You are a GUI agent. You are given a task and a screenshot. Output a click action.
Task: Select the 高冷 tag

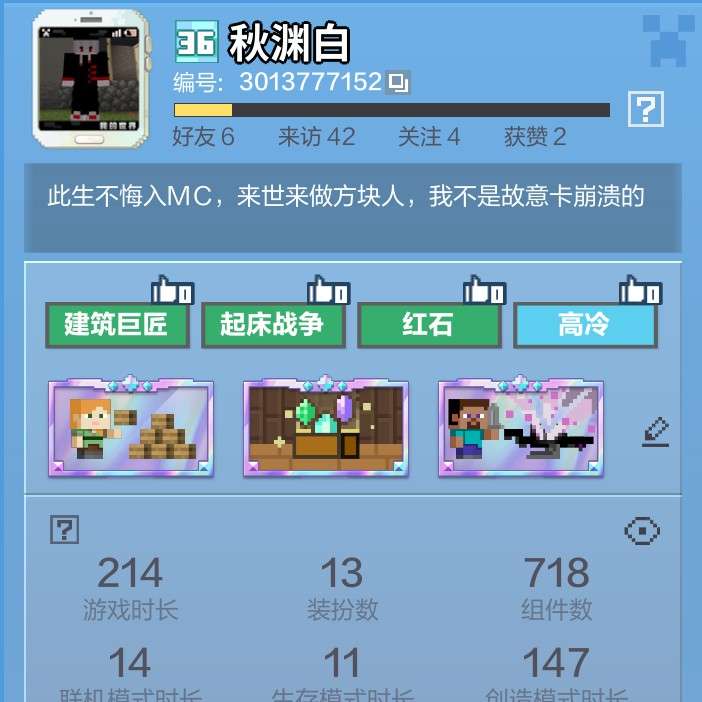click(585, 326)
